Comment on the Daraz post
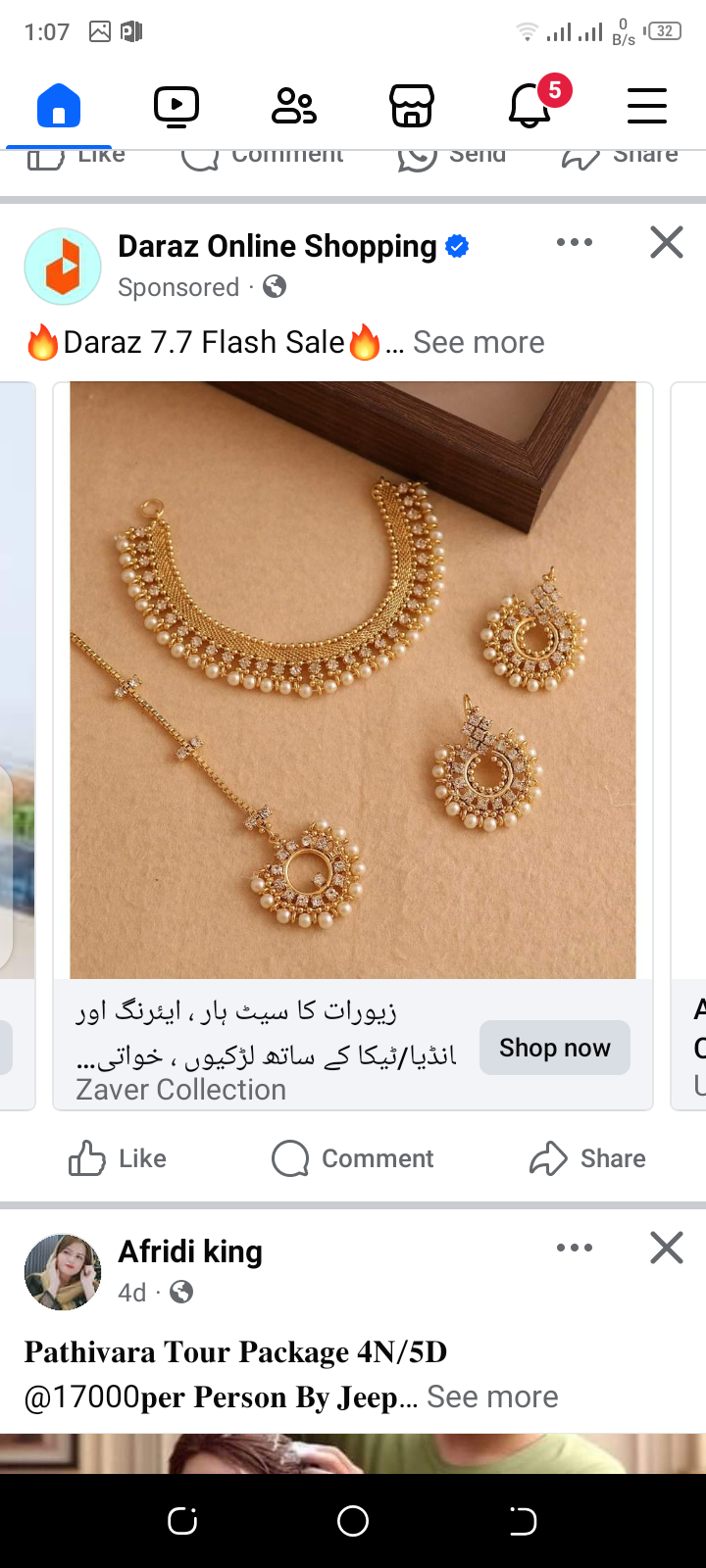The height and width of the screenshot is (1568, 706). click(x=353, y=1158)
